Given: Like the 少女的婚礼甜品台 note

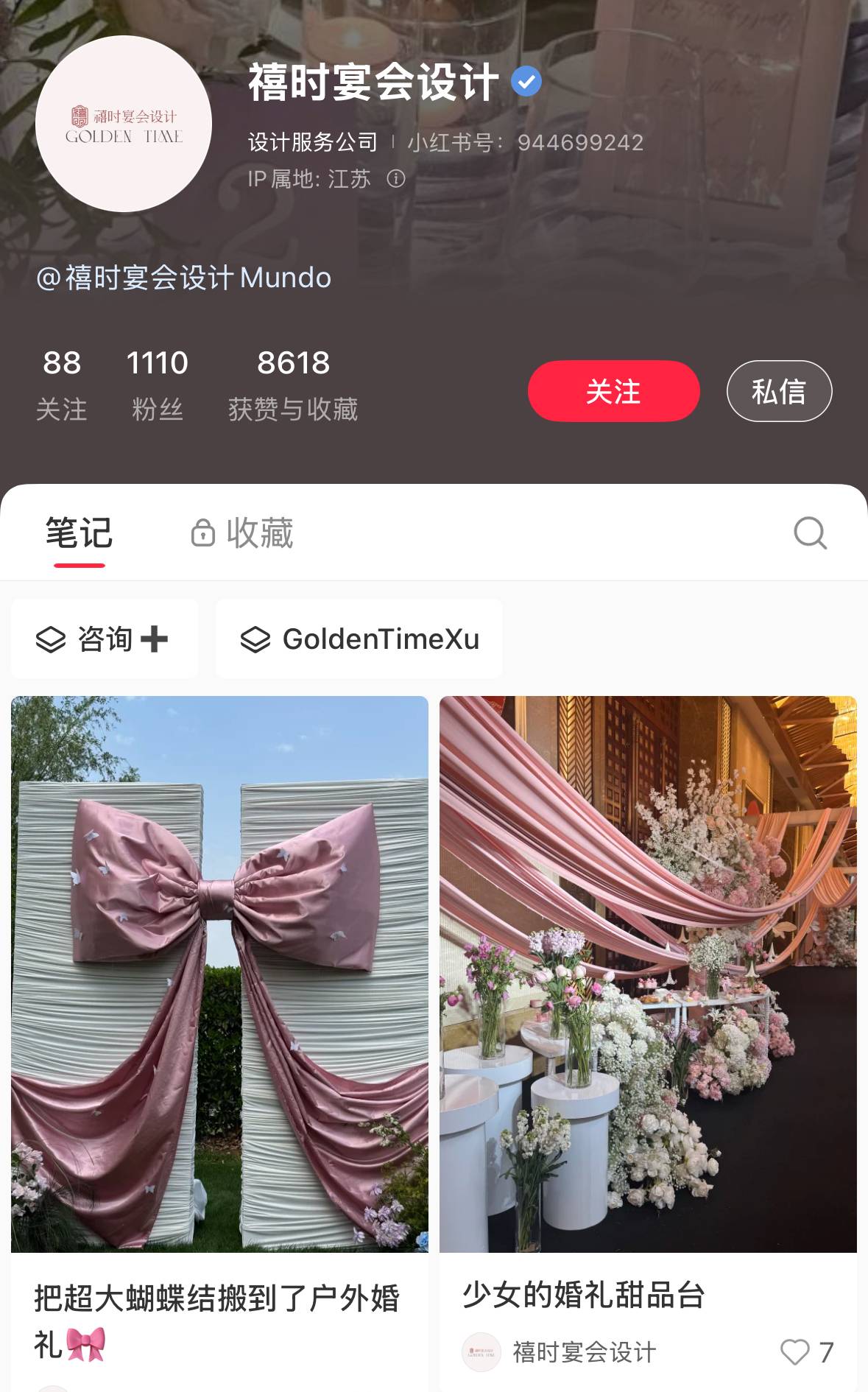Looking at the screenshot, I should [795, 1352].
